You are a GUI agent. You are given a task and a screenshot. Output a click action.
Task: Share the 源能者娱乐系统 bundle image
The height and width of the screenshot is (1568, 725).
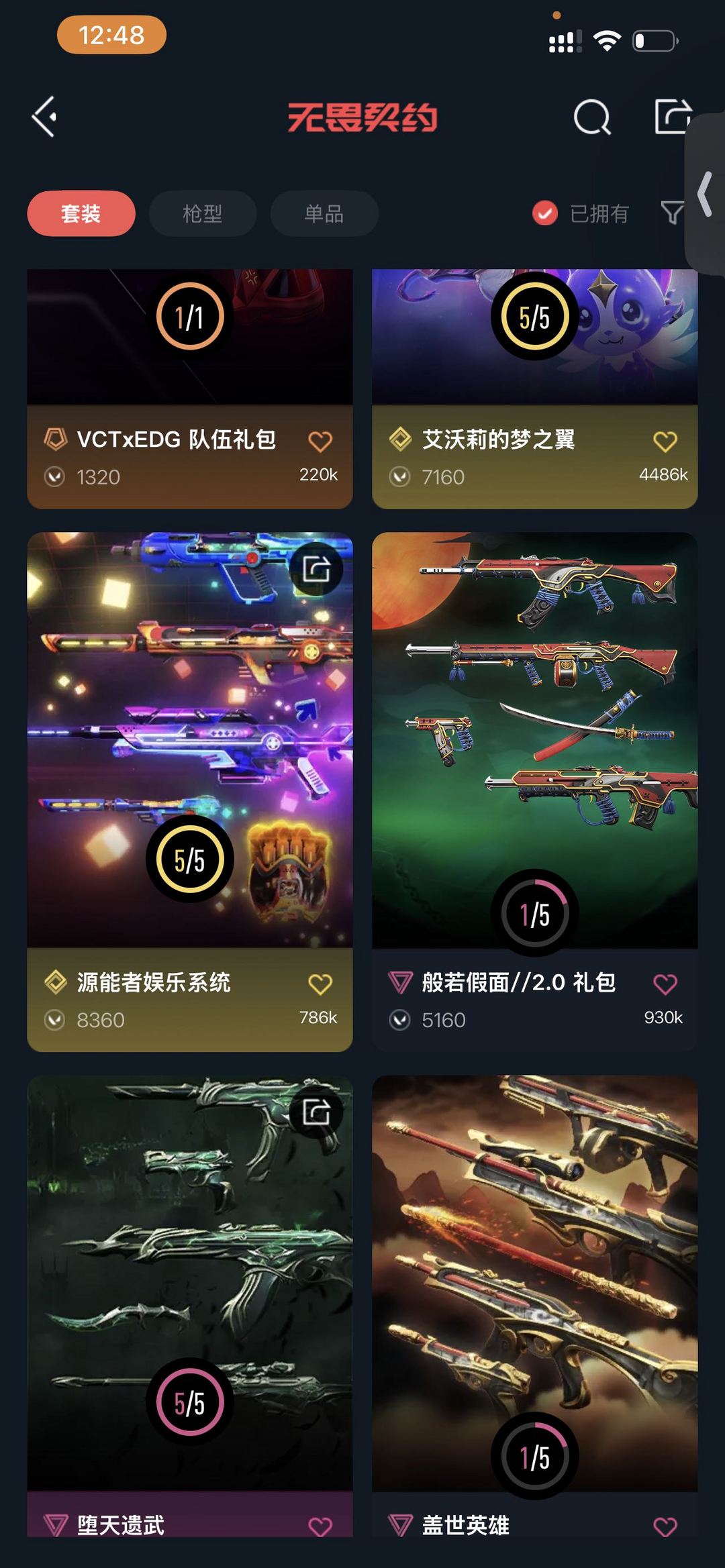point(316,570)
